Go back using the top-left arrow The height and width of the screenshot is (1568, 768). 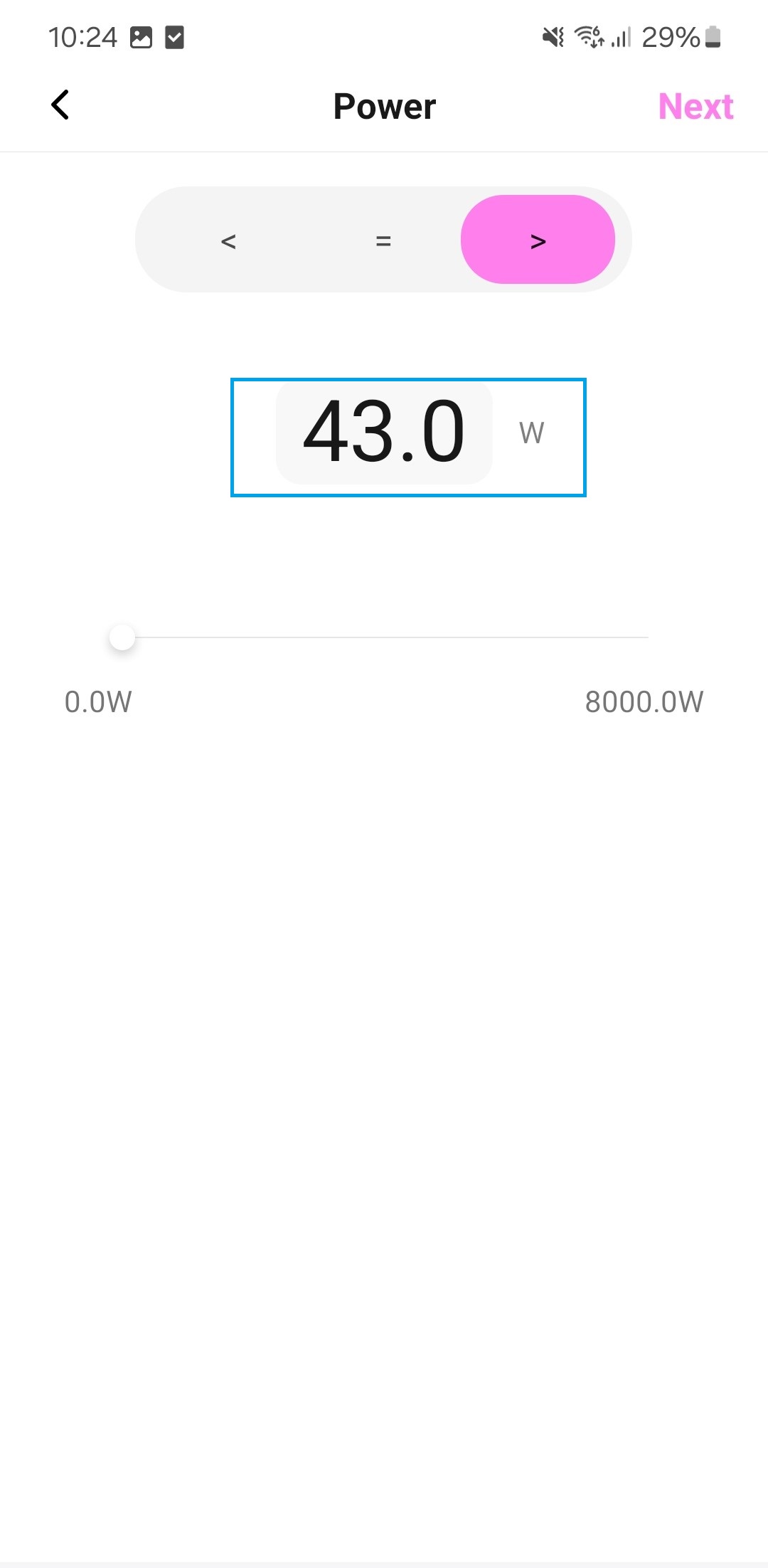[60, 105]
